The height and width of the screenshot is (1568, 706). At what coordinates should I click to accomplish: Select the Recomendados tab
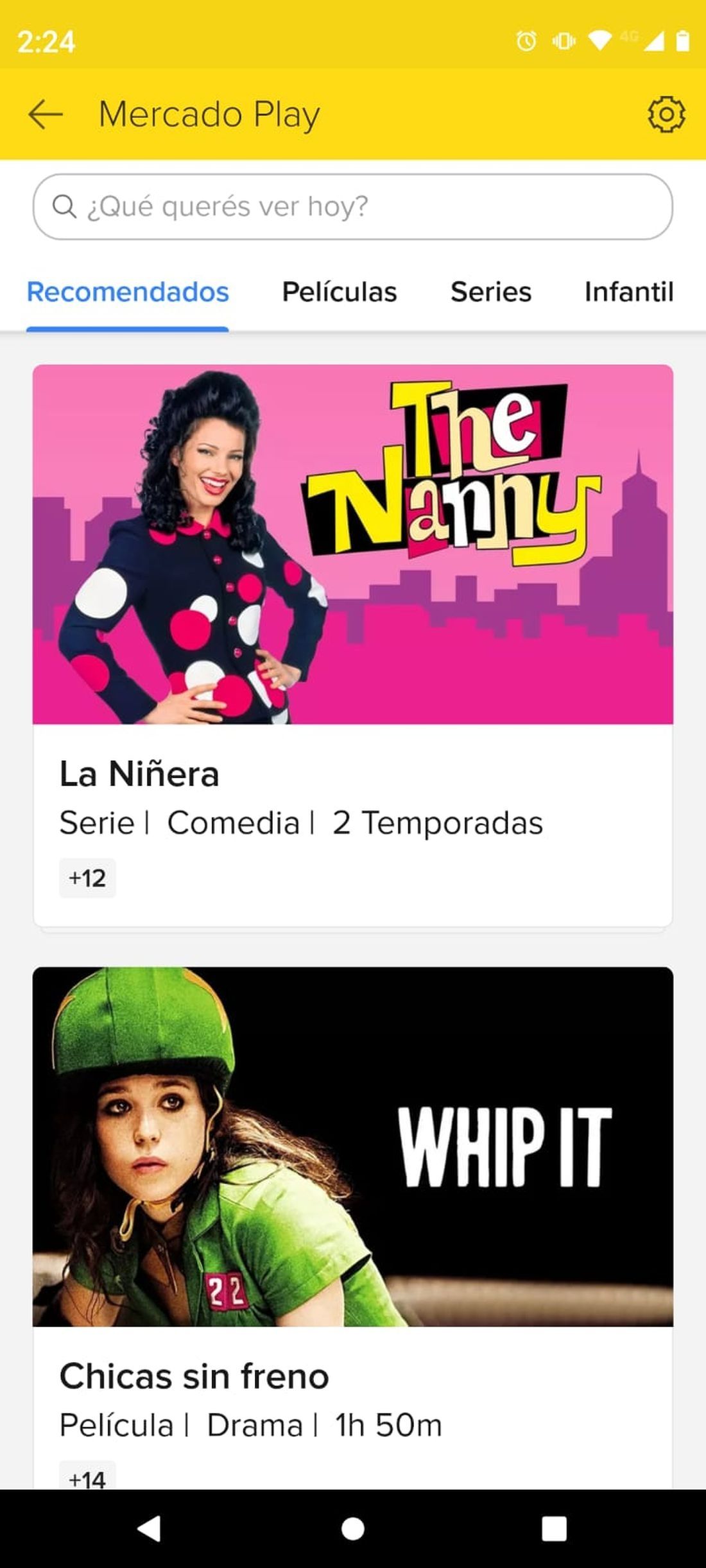pos(128,292)
